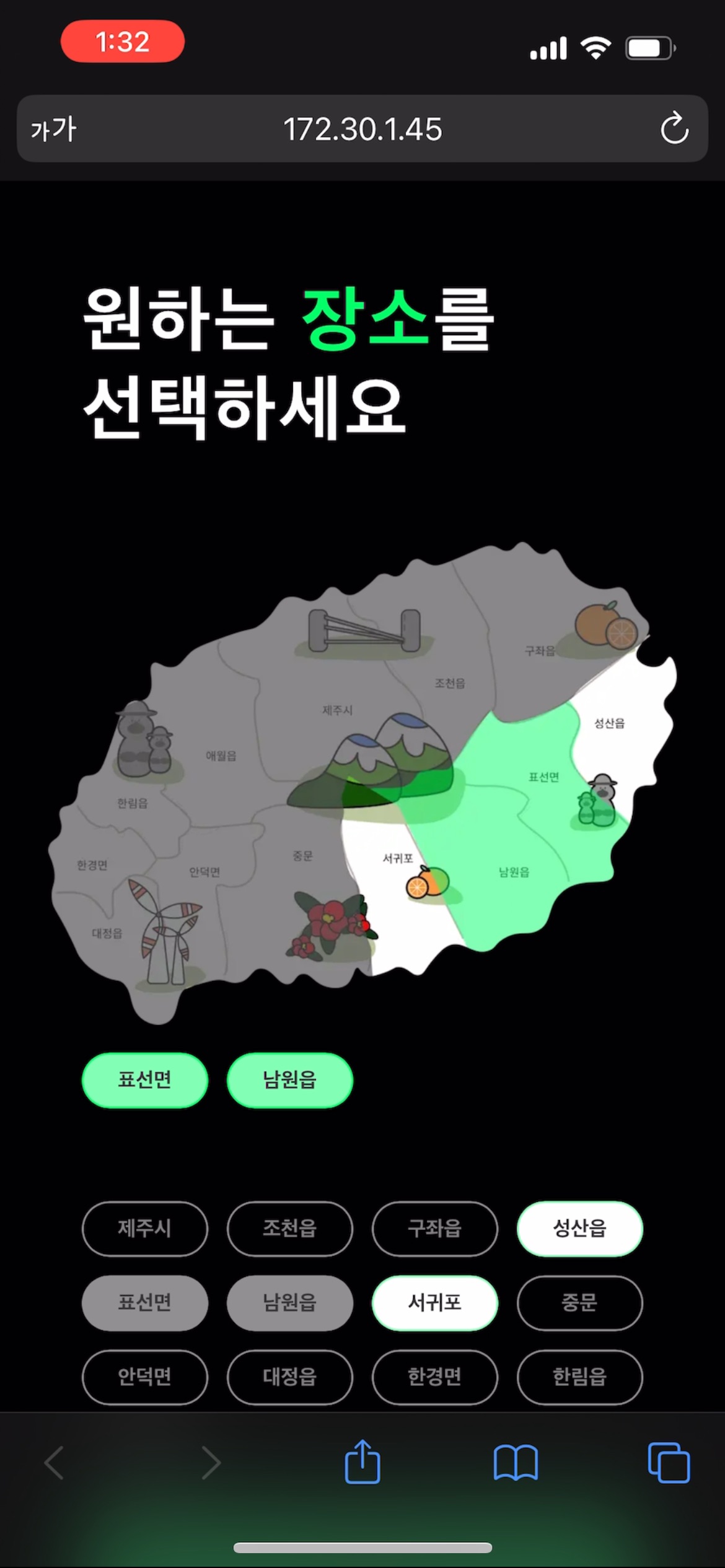The width and height of the screenshot is (725, 1568).
Task: Choose the 서귀포 region chip
Action: [x=435, y=1302]
